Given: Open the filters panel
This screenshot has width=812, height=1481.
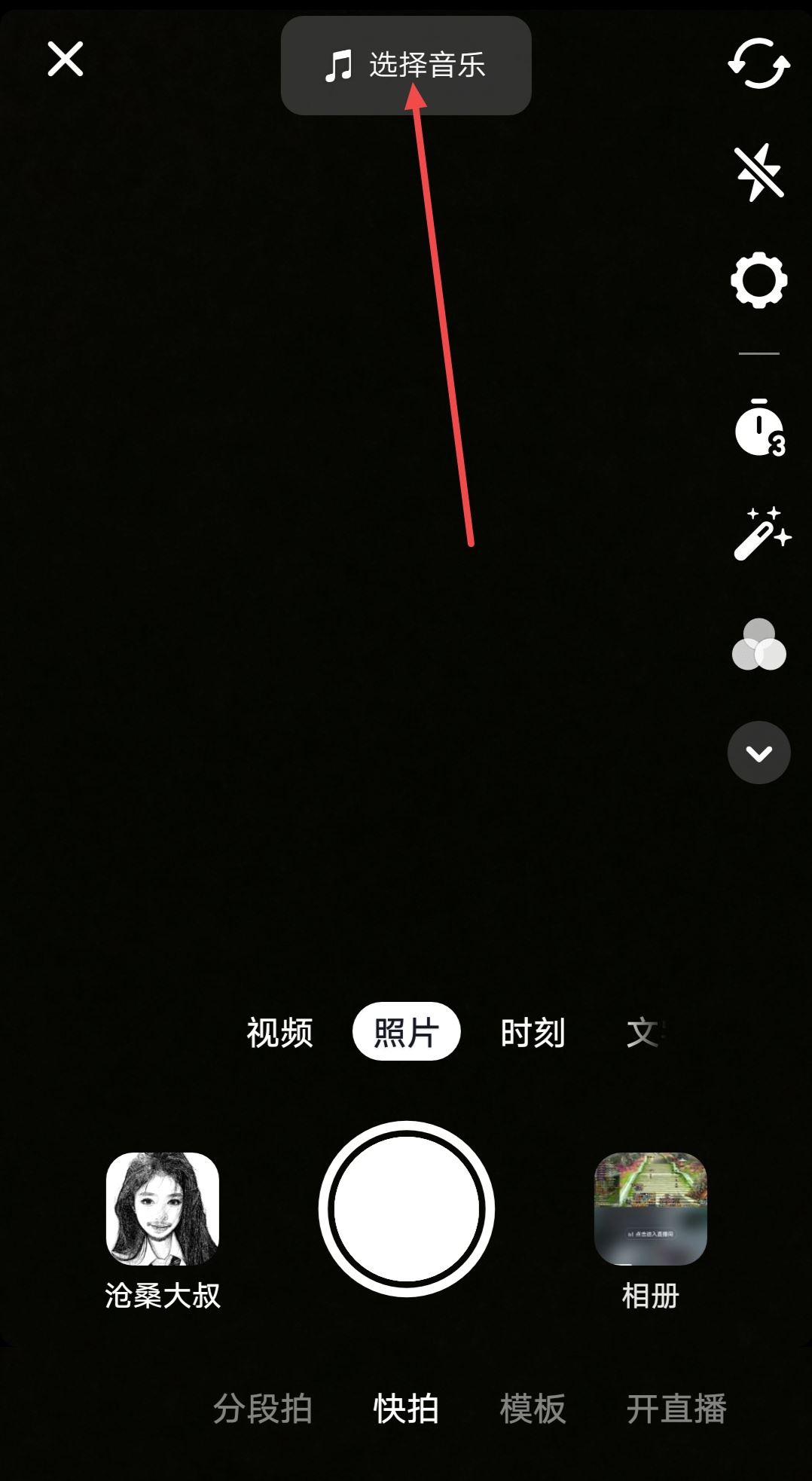Looking at the screenshot, I should tap(758, 646).
